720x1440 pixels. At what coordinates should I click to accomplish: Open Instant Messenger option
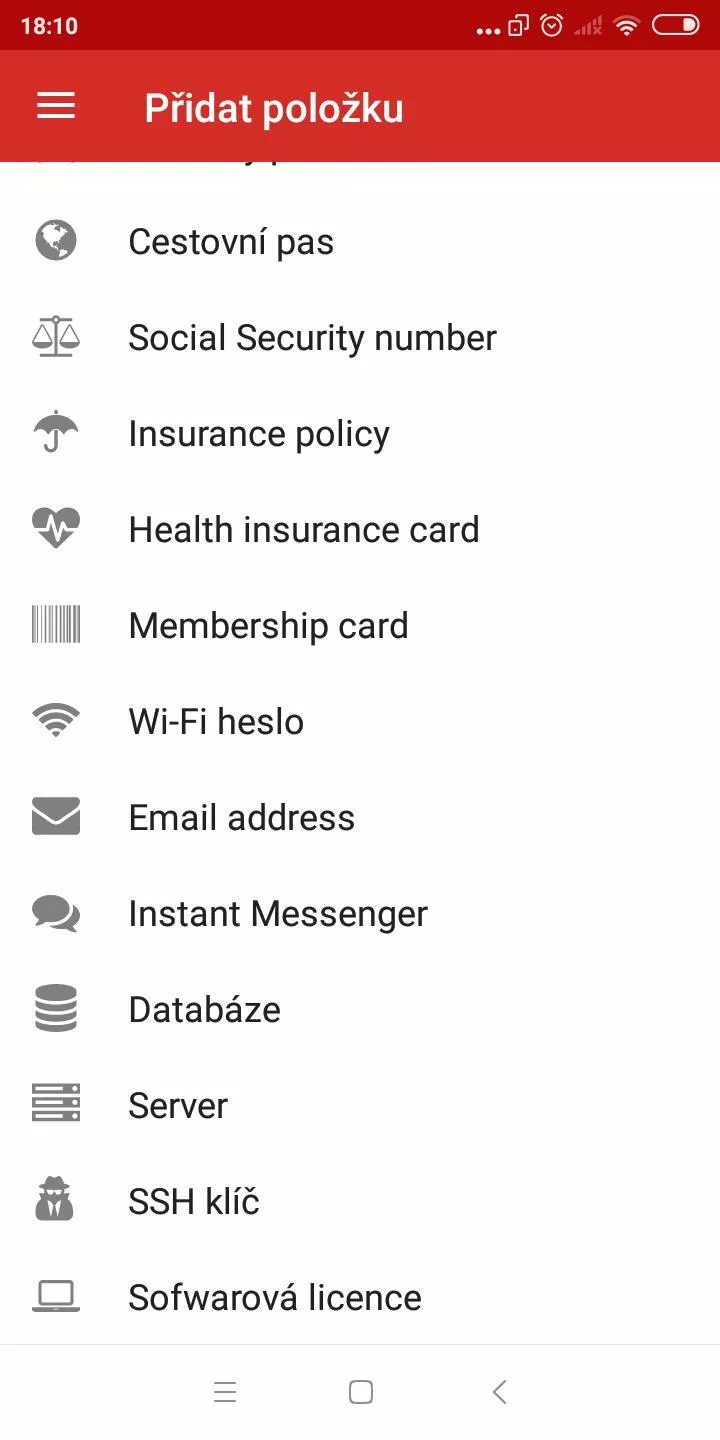click(x=360, y=914)
